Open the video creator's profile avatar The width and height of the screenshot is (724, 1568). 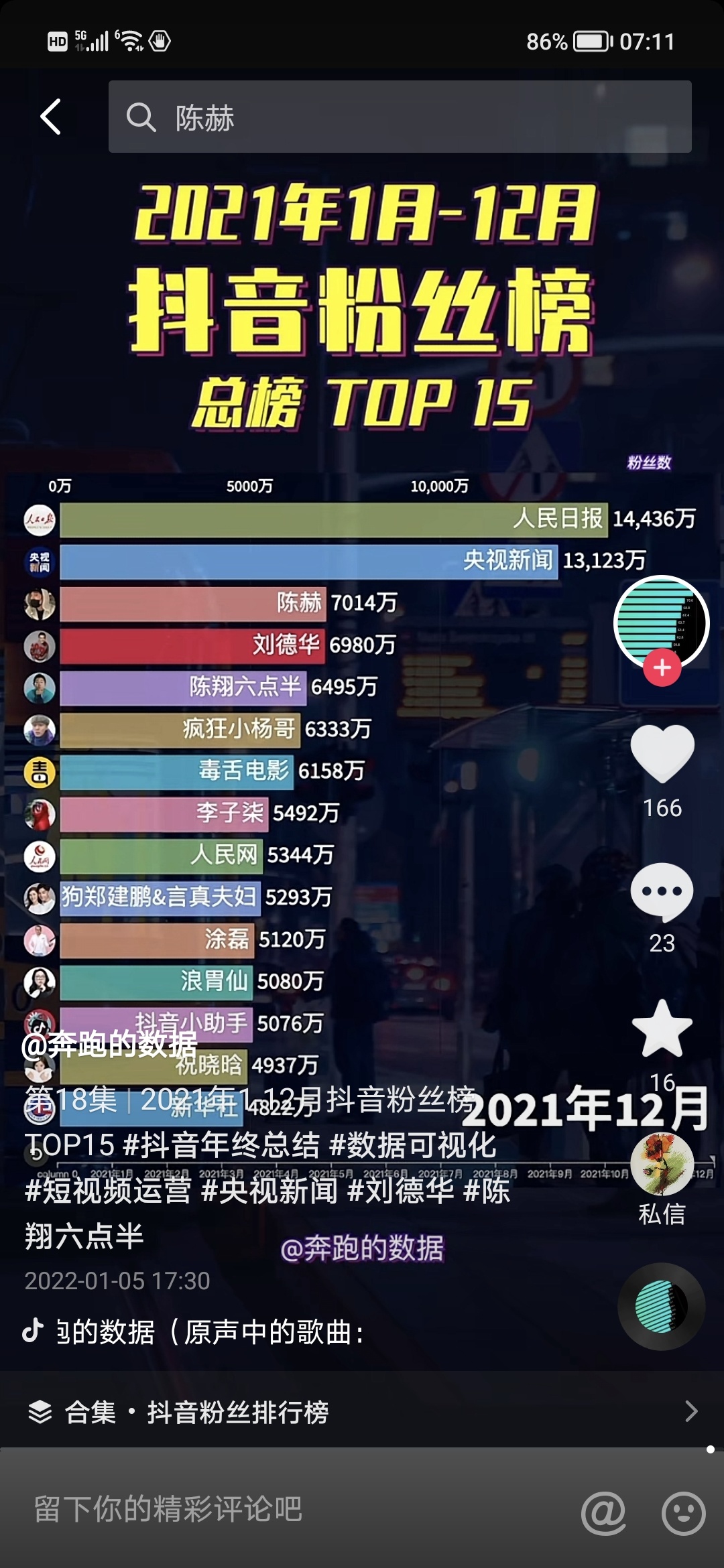[x=661, y=622]
